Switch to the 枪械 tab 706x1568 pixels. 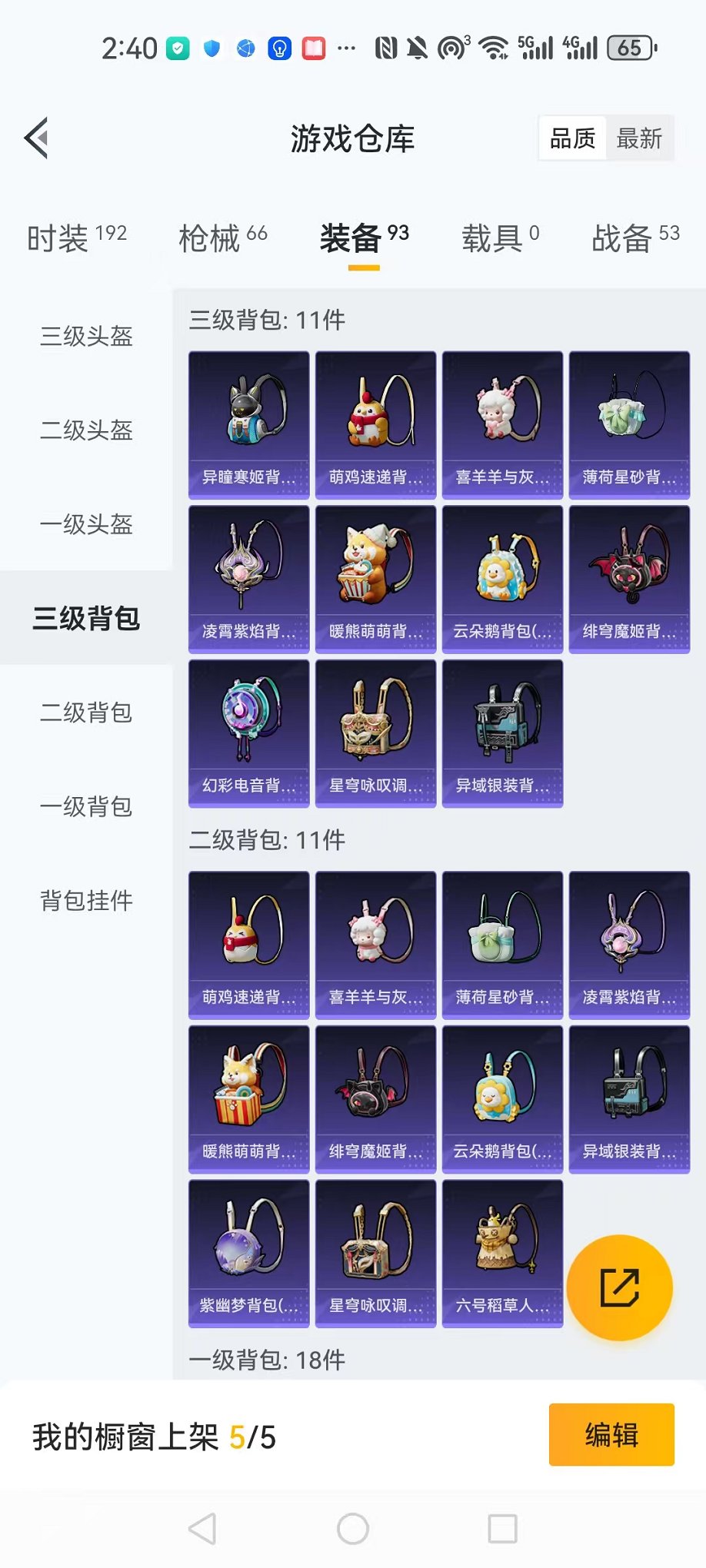coord(222,238)
